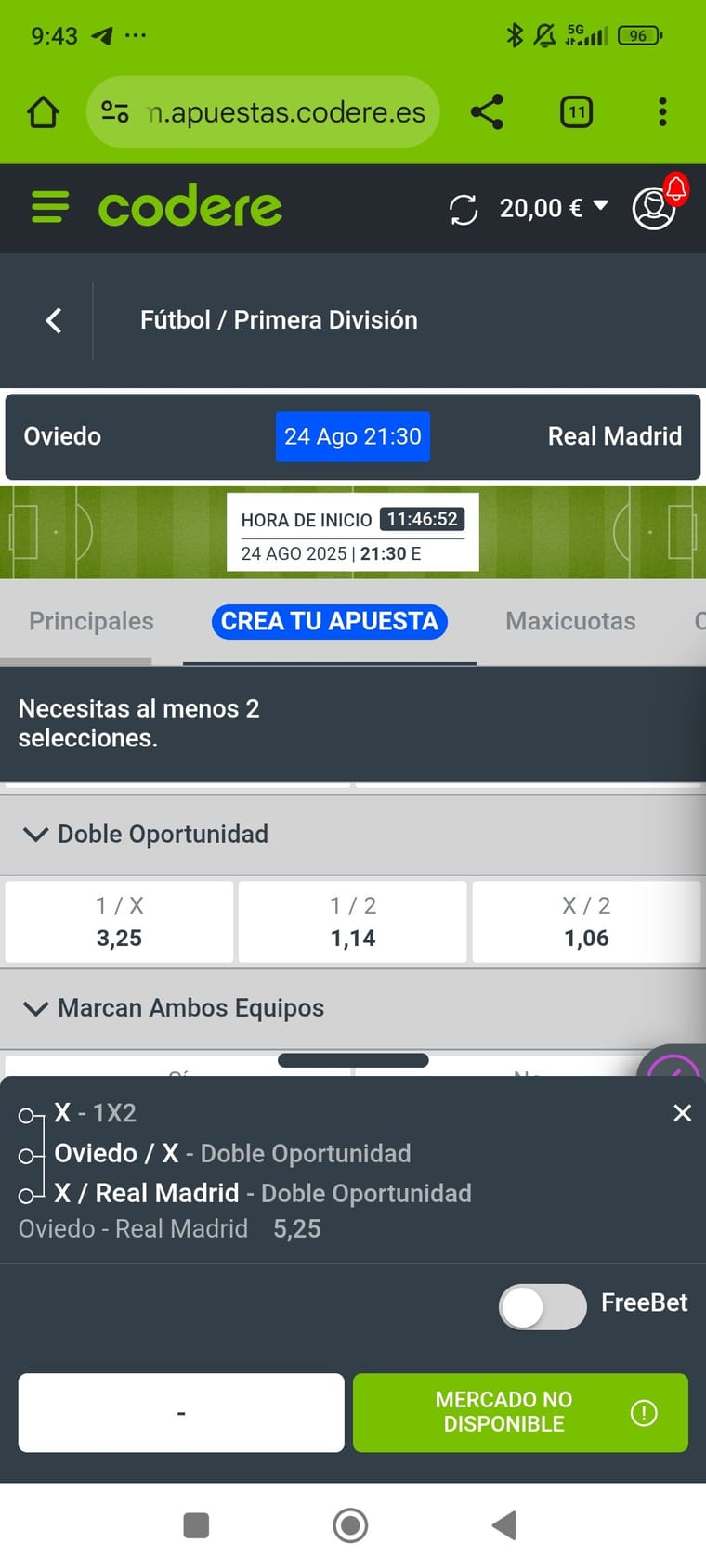The image size is (706, 1568).
Task: Choose the X / 2 odds 1,06
Action: point(586,922)
